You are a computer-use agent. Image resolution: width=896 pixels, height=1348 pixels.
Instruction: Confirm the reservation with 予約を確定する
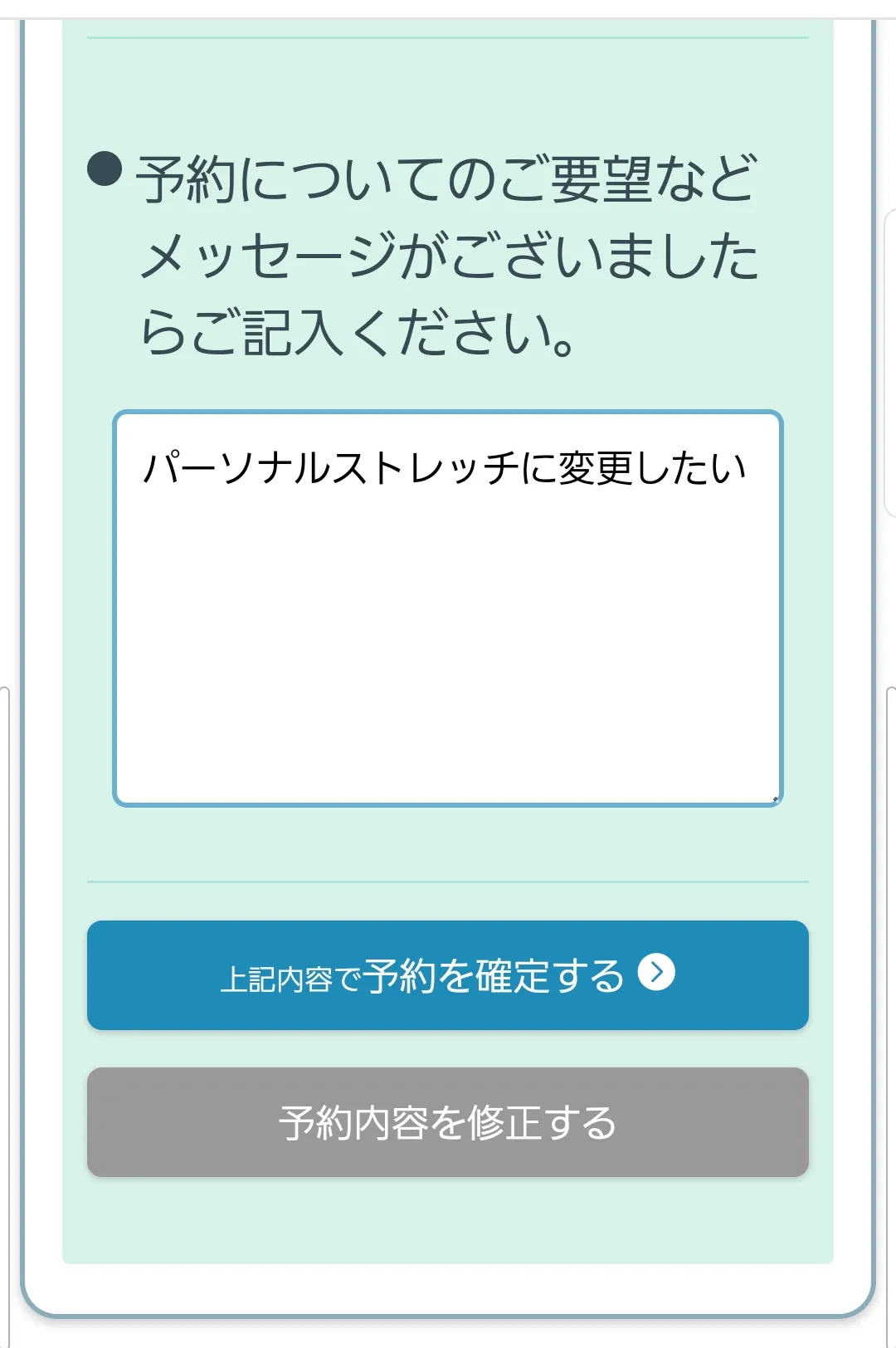pos(448,975)
